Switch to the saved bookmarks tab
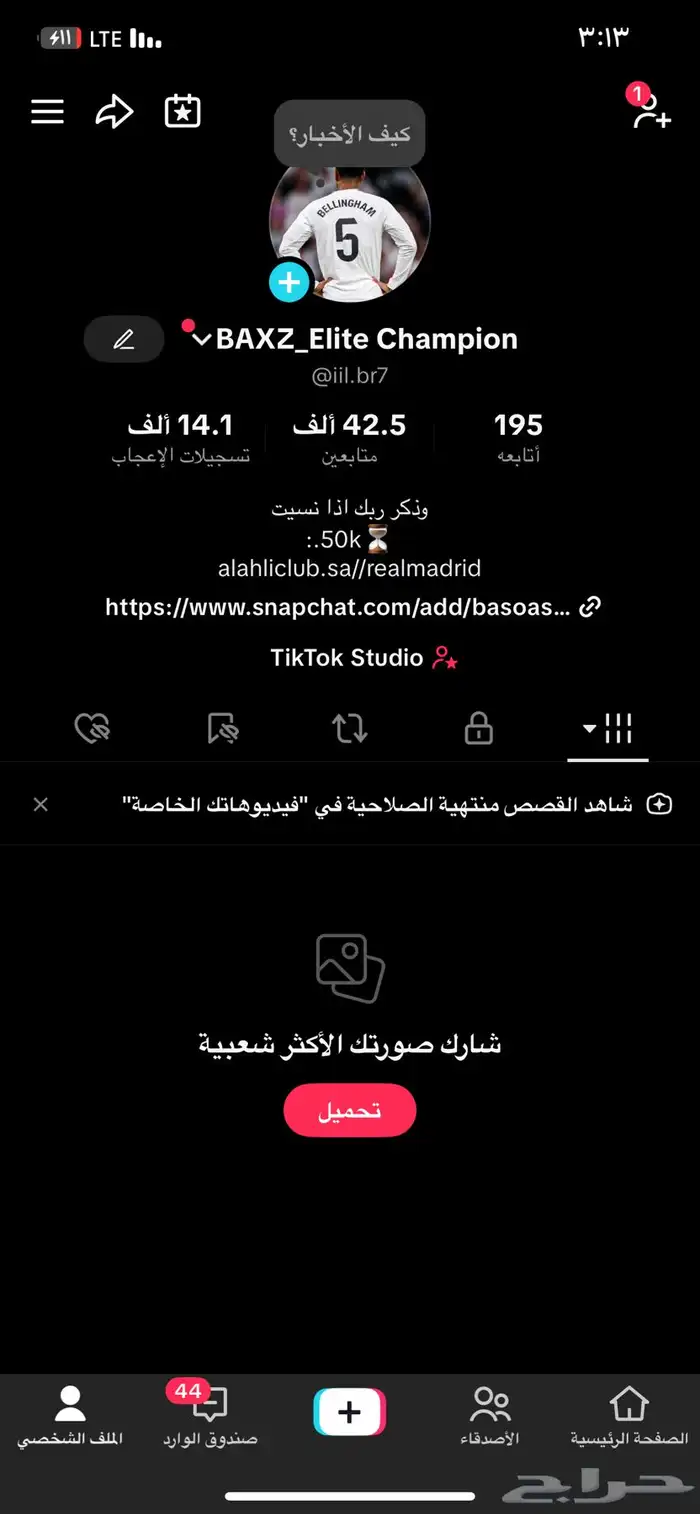700x1514 pixels. point(223,729)
